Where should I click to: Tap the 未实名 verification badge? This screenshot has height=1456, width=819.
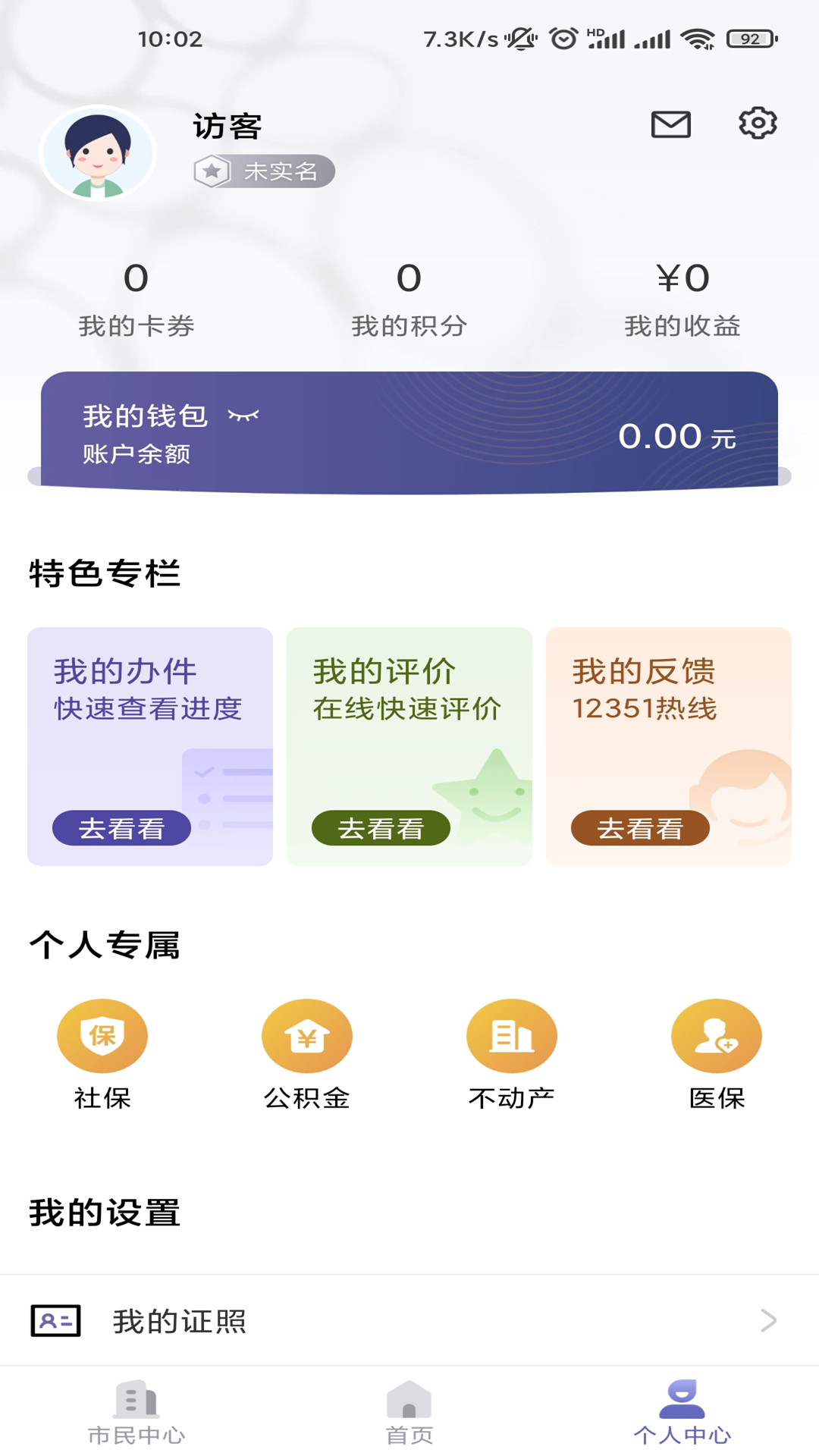(x=264, y=171)
